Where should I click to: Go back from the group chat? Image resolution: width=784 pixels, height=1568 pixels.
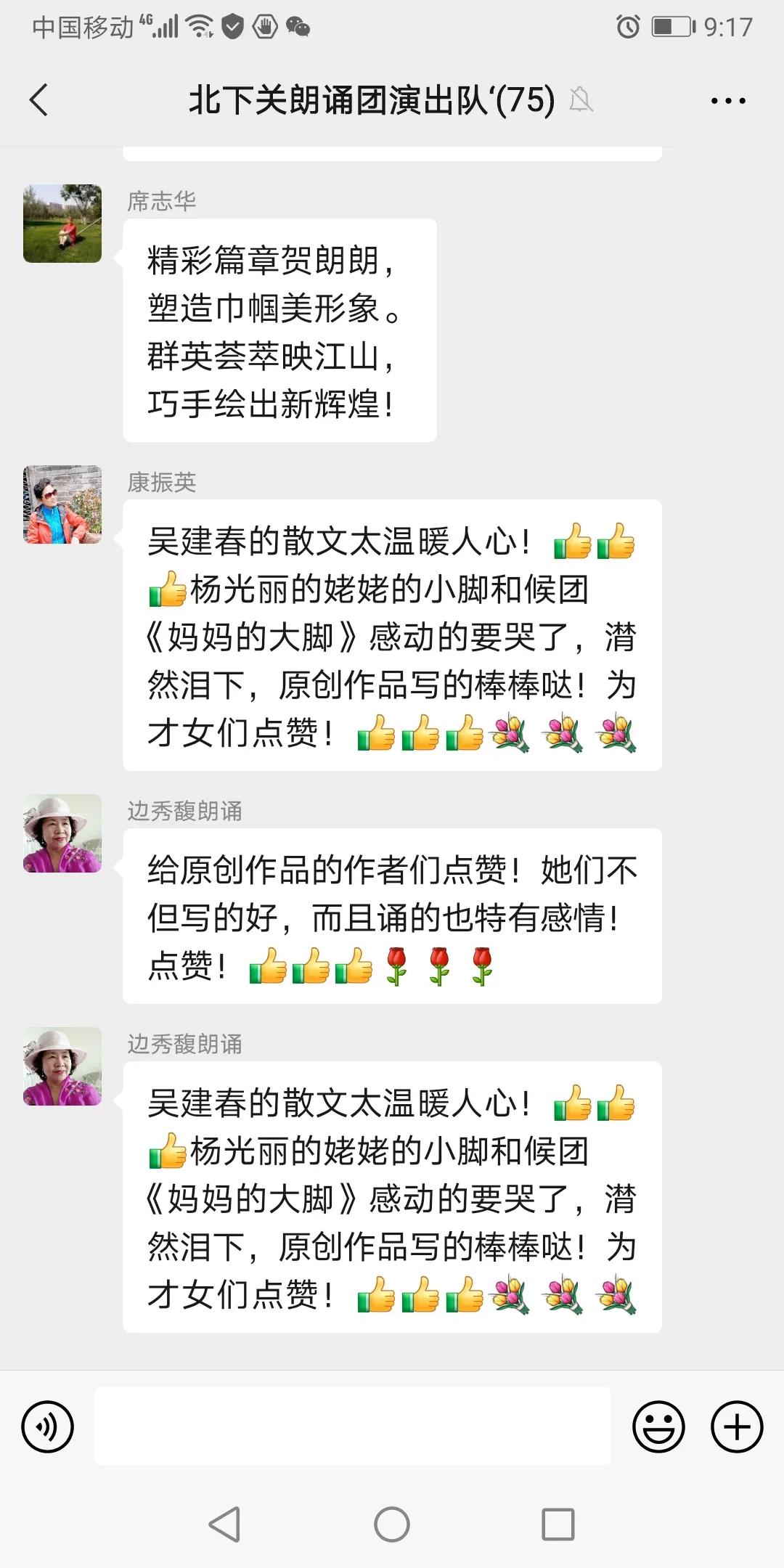39,100
